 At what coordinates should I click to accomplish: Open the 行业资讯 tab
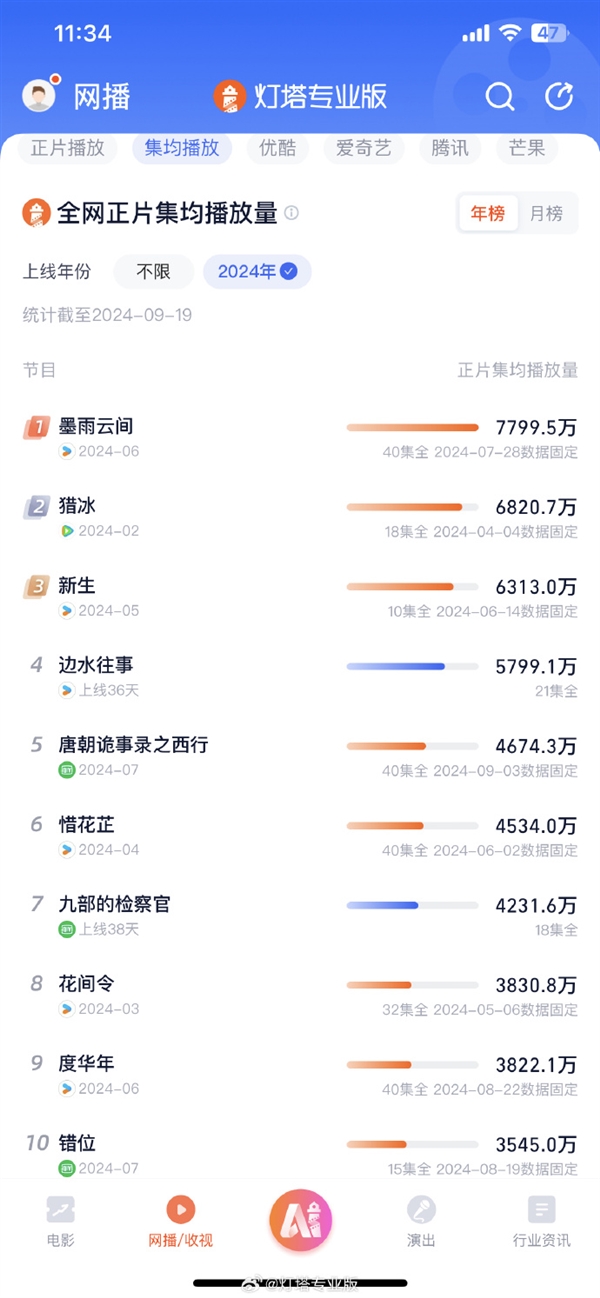coord(541,1222)
